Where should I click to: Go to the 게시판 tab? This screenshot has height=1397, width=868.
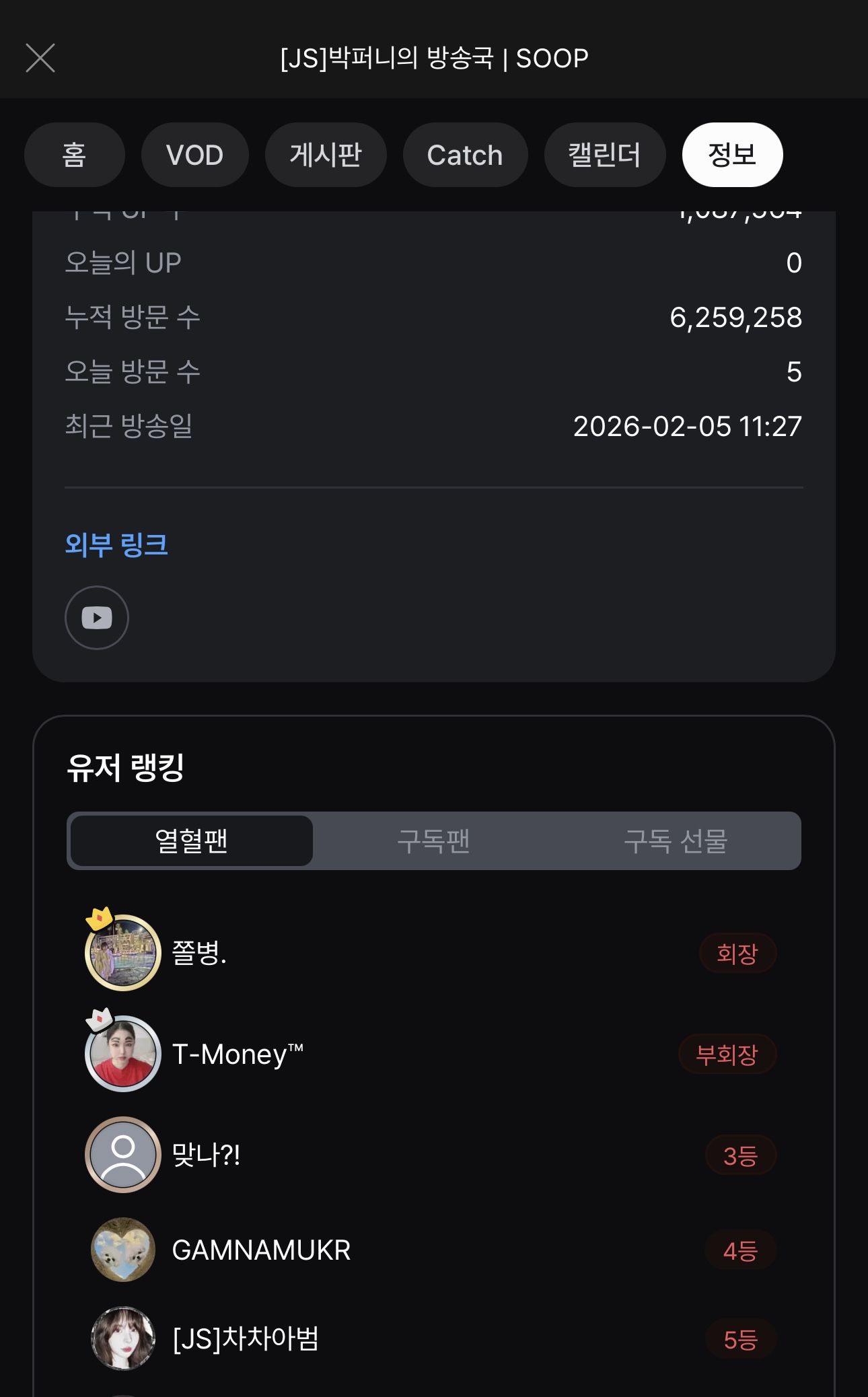(326, 155)
